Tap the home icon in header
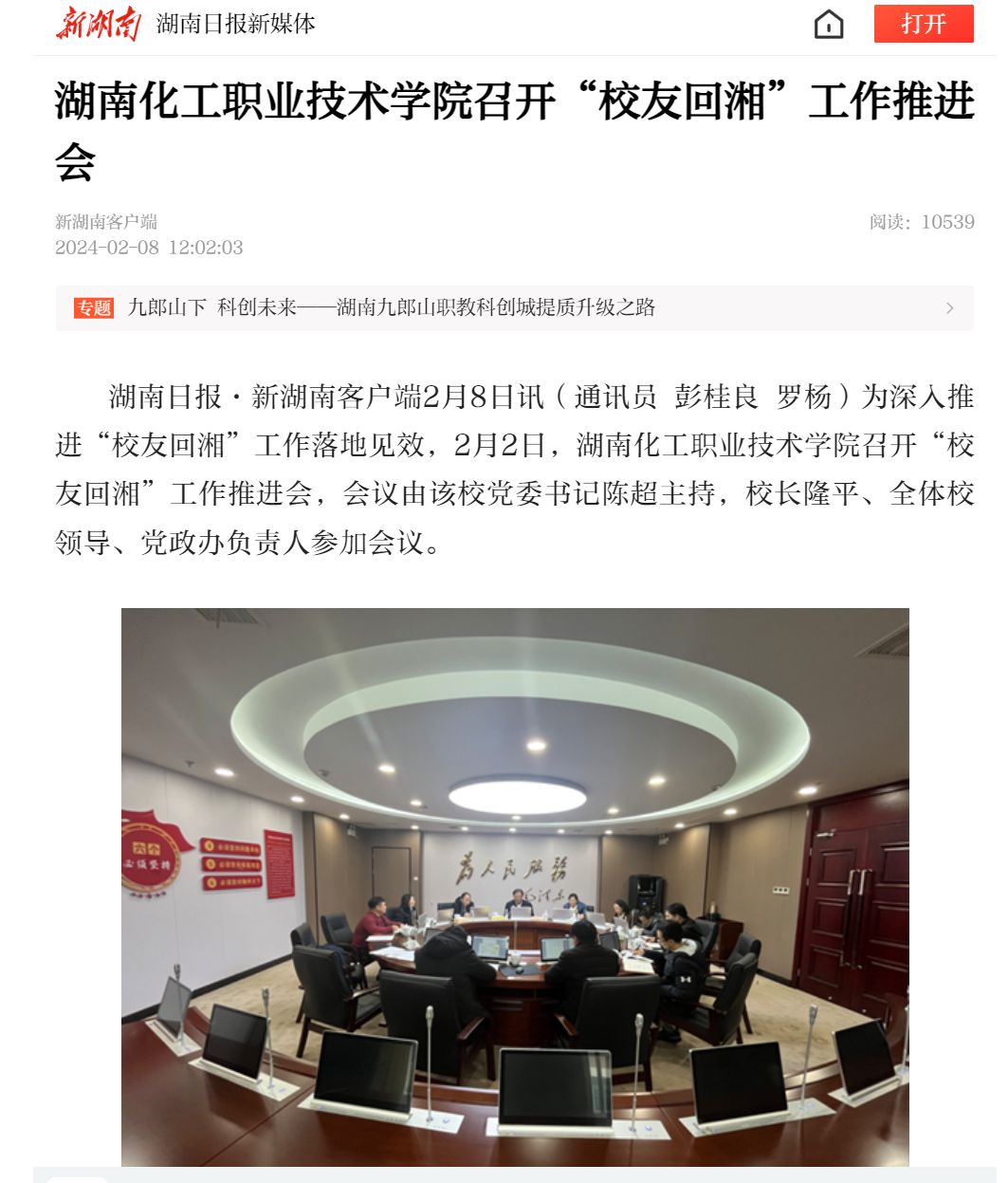 coord(828,25)
